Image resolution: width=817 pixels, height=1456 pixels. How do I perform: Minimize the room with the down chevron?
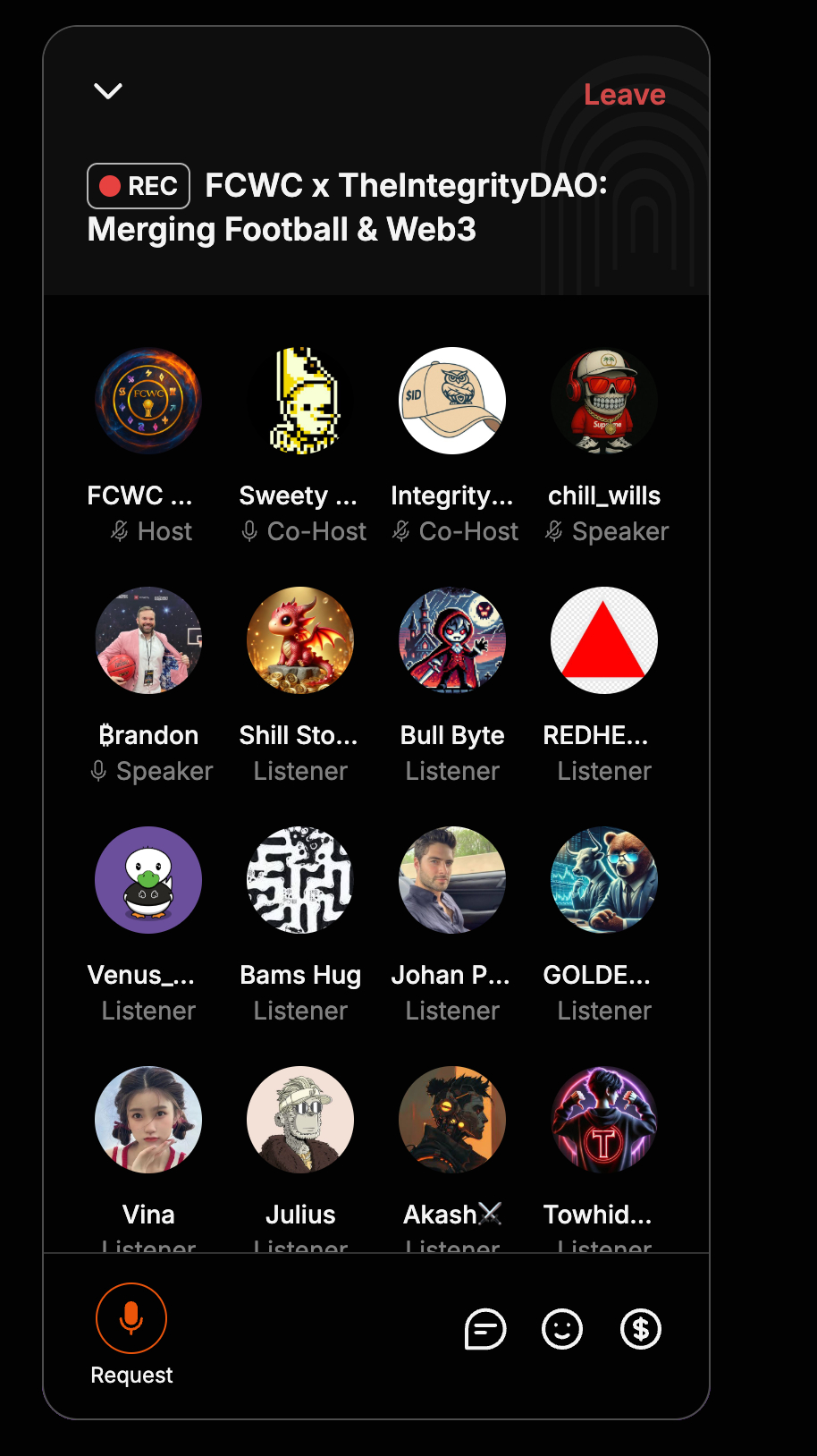pos(108,91)
